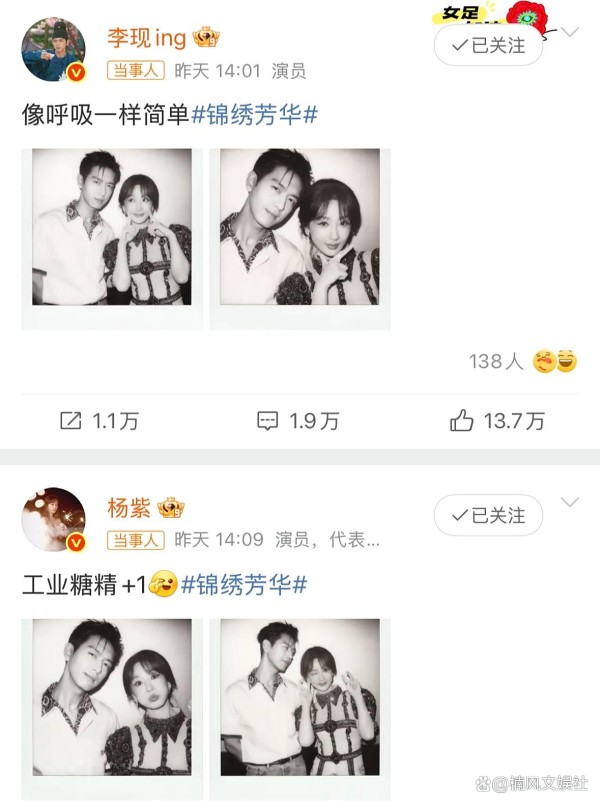Tap the 李现ing username

147,37
